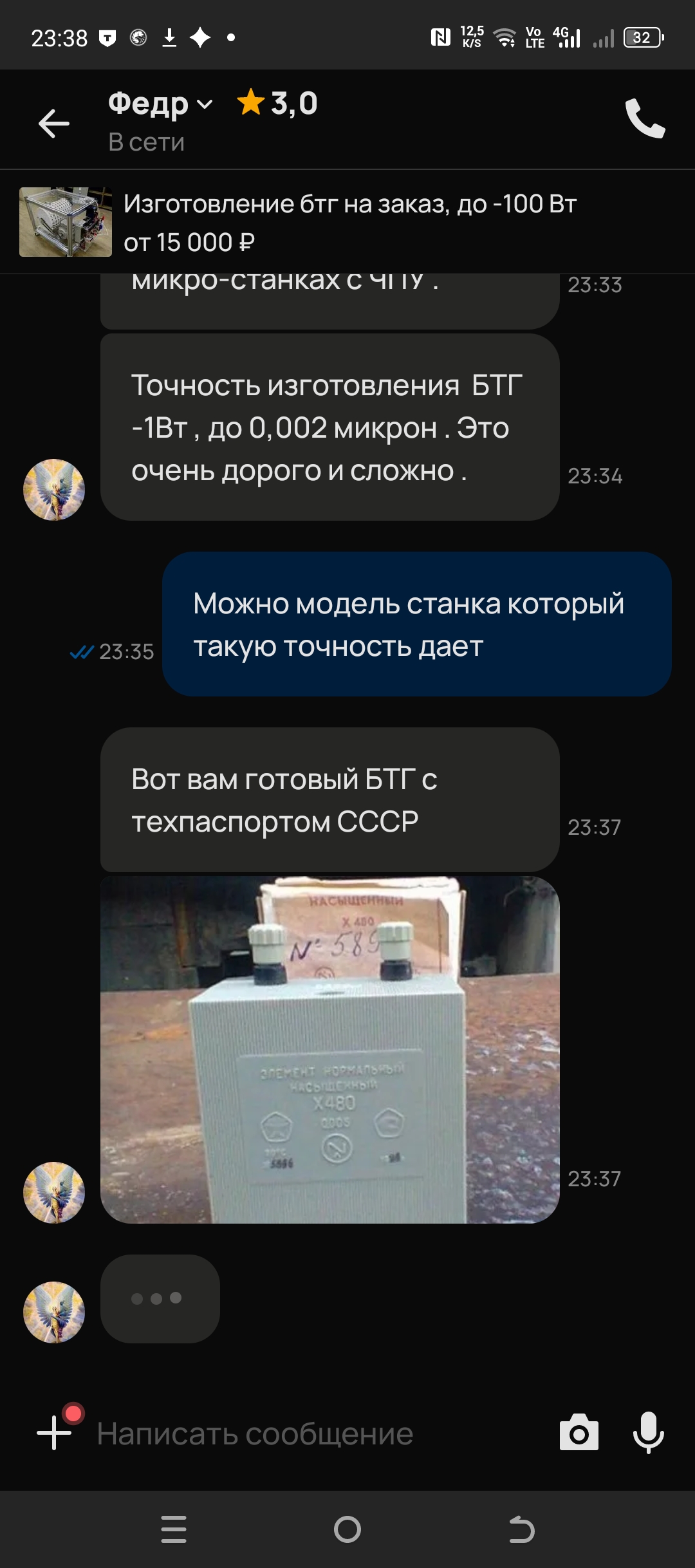This screenshot has height=1568, width=695.
Task: Open the system recent apps button
Action: coord(174,1529)
